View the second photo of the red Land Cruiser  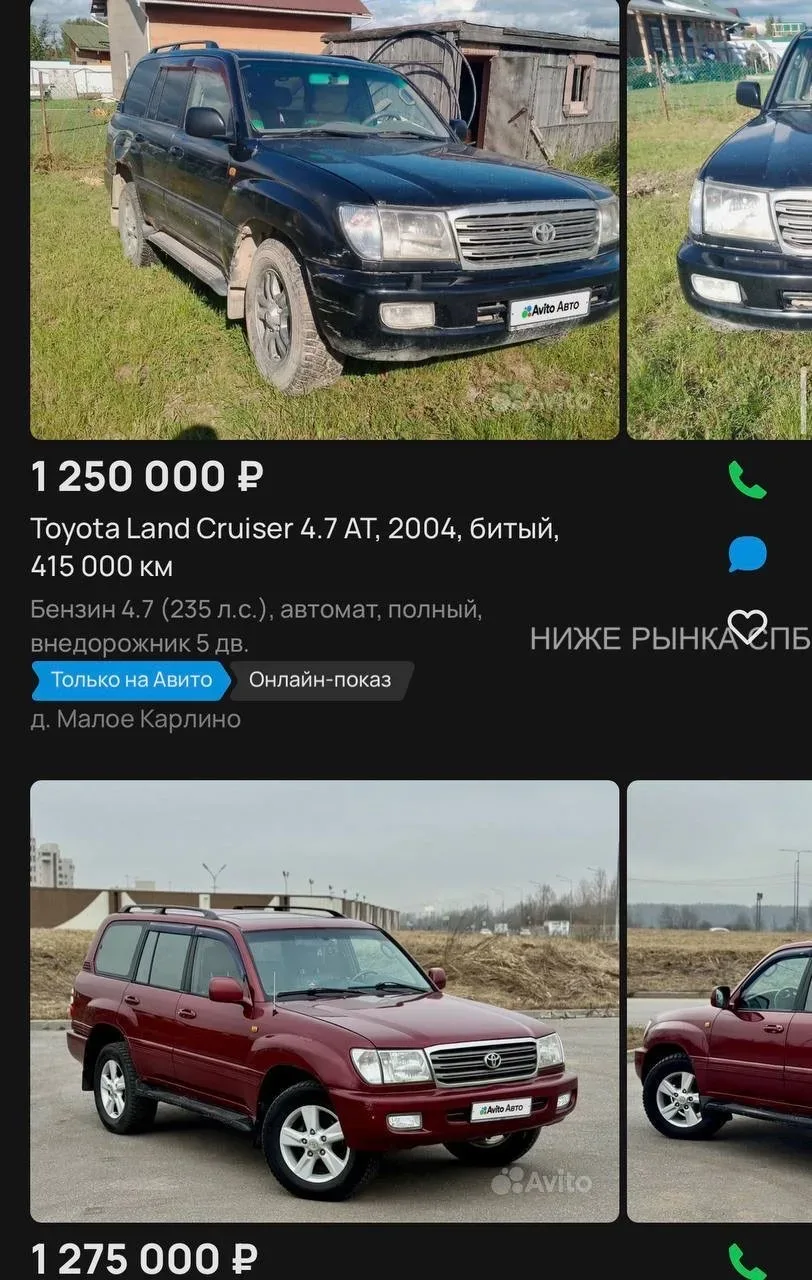(x=722, y=1000)
